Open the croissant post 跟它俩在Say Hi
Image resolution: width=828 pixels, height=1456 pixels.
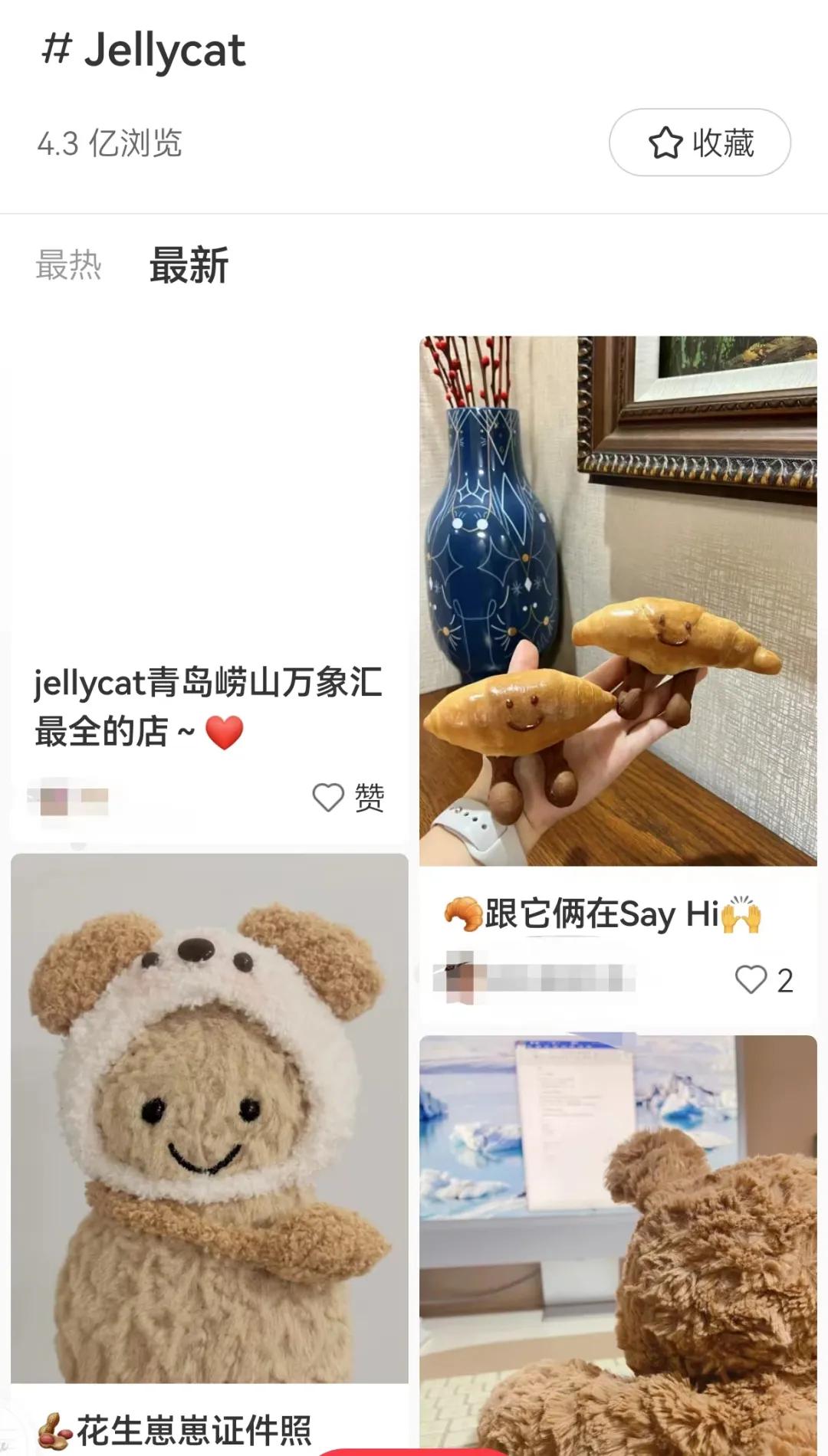[x=618, y=601]
